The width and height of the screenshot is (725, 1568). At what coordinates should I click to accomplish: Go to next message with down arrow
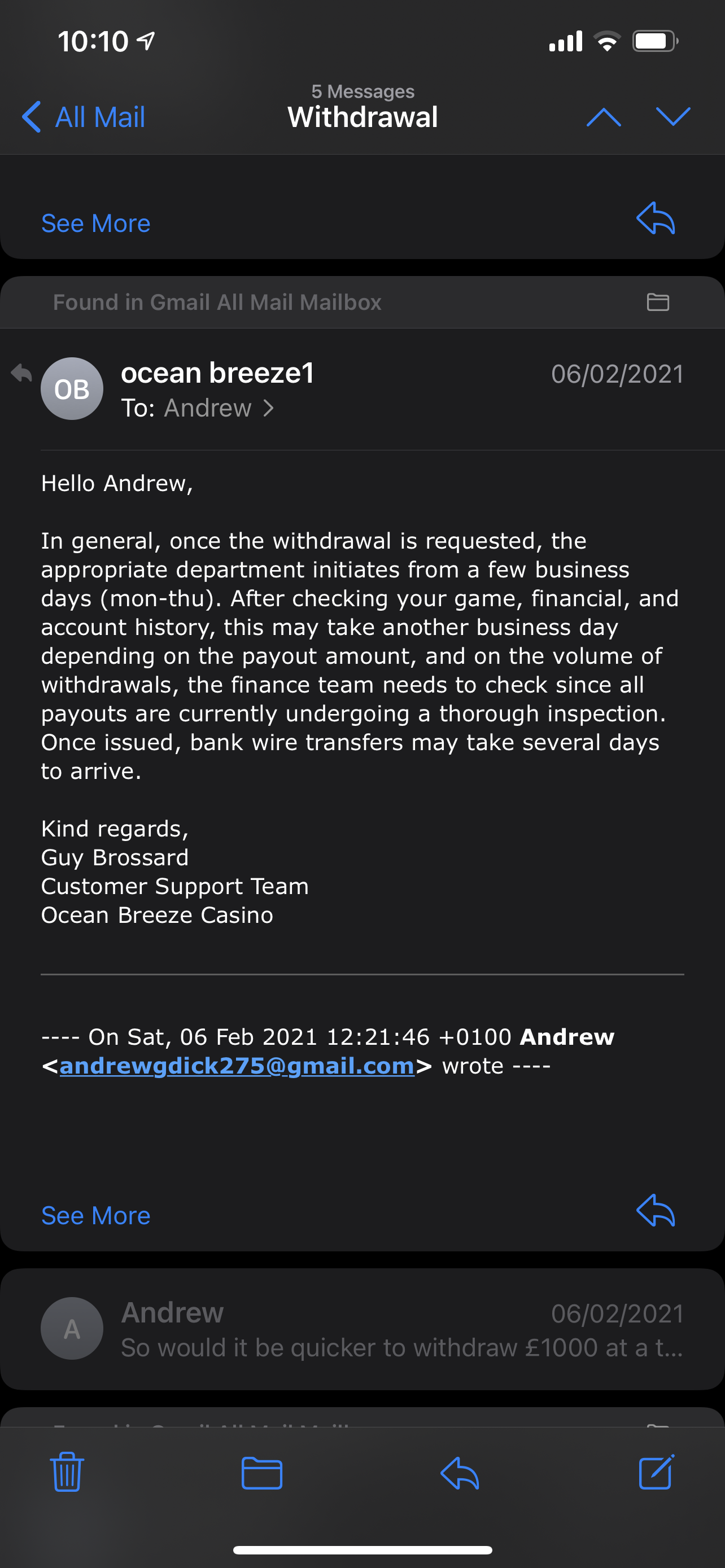click(x=672, y=117)
